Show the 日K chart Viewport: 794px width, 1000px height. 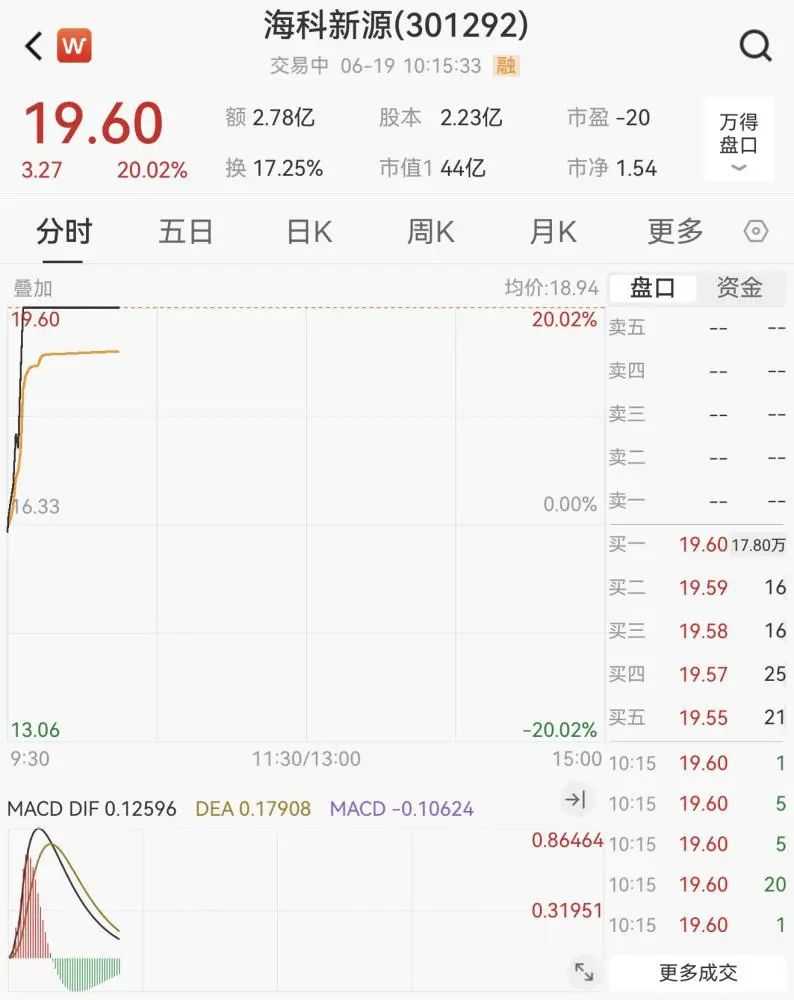pyautogui.click(x=309, y=232)
